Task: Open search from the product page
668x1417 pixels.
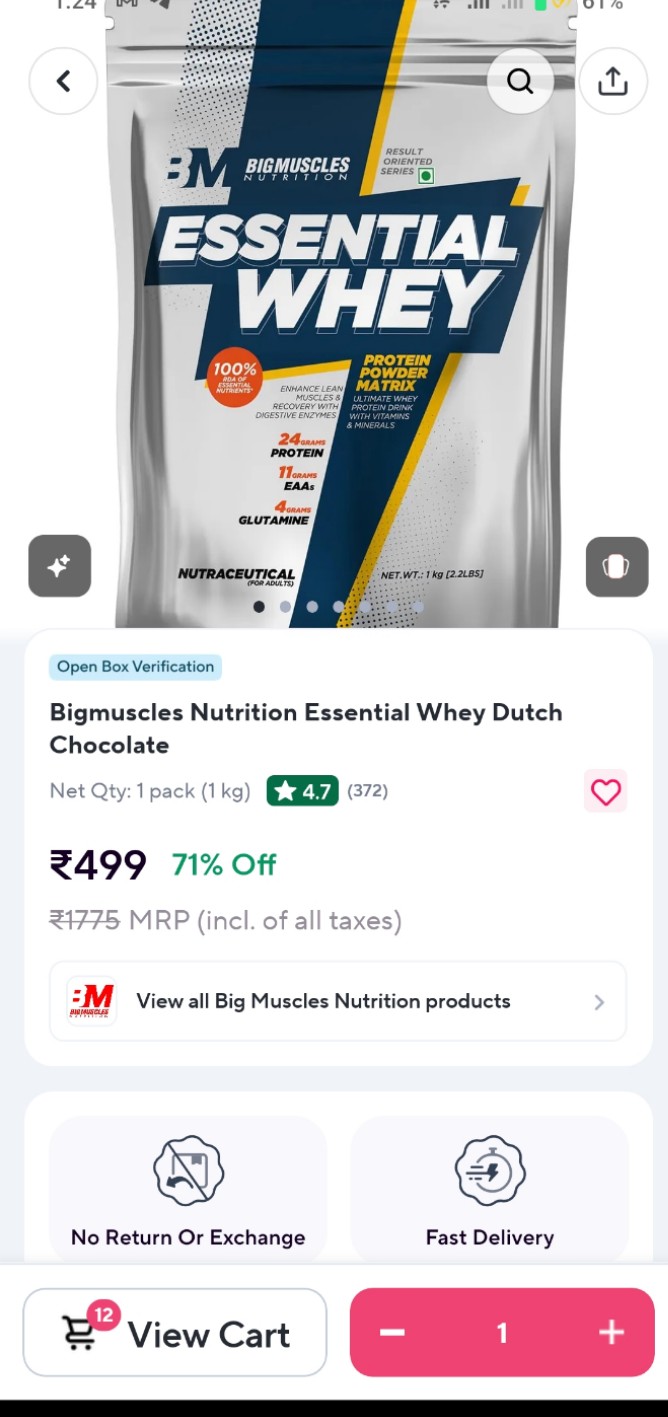Action: click(x=520, y=81)
